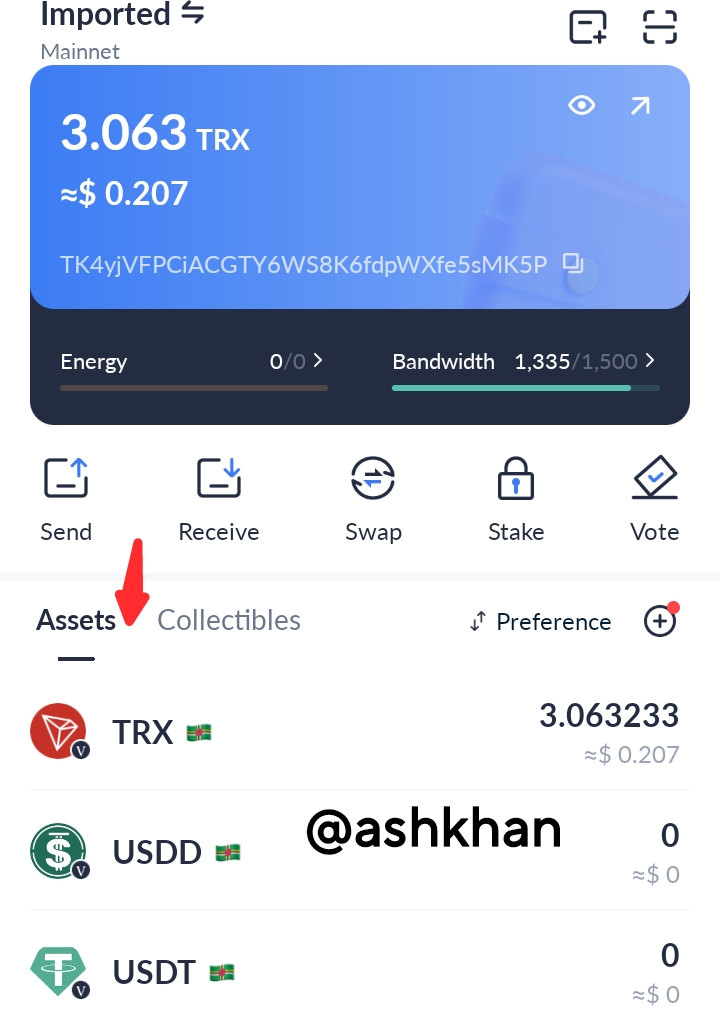
Task: Open wallet details arrow on the balance card
Action: [640, 105]
